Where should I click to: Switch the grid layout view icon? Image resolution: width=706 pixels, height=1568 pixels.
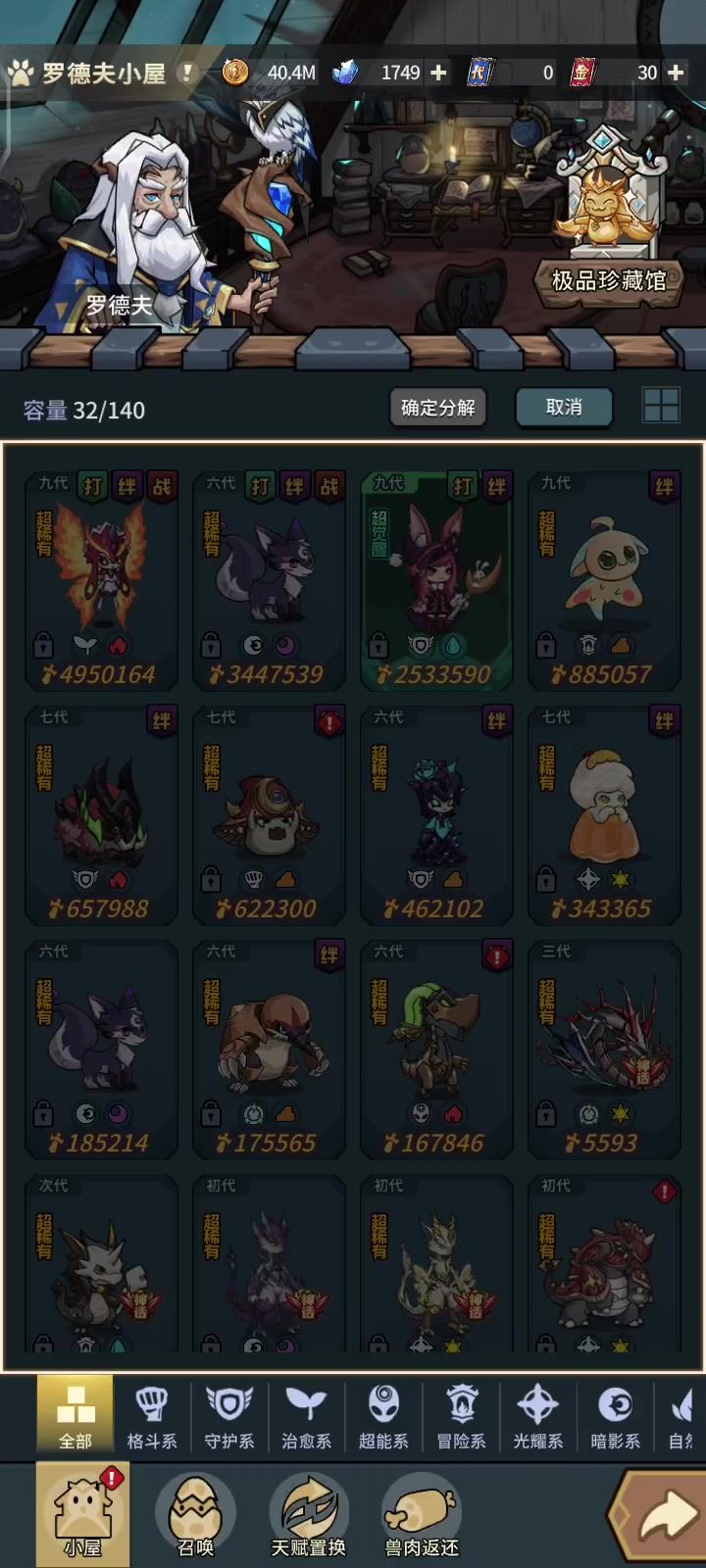point(660,407)
